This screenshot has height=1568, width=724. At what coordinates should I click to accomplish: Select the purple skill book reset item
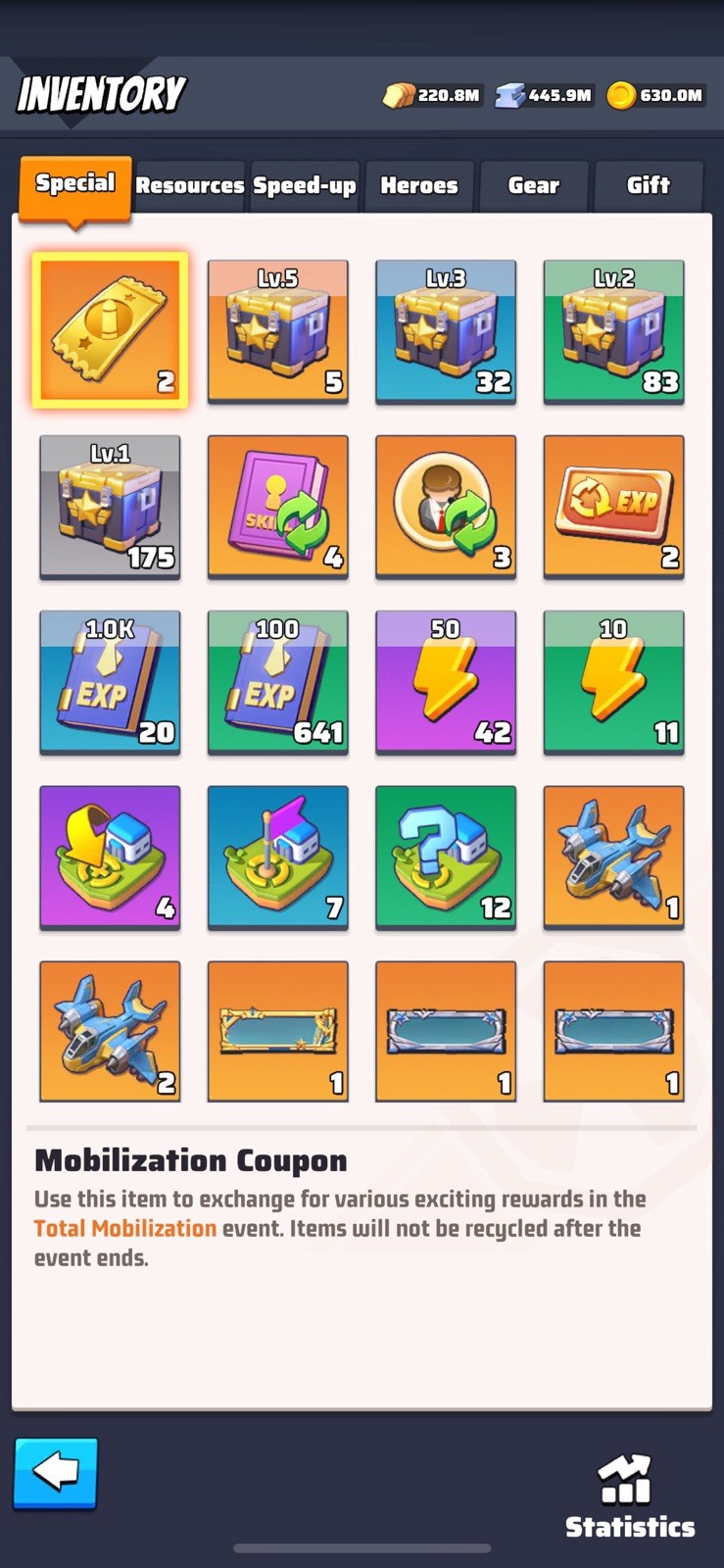click(x=278, y=507)
